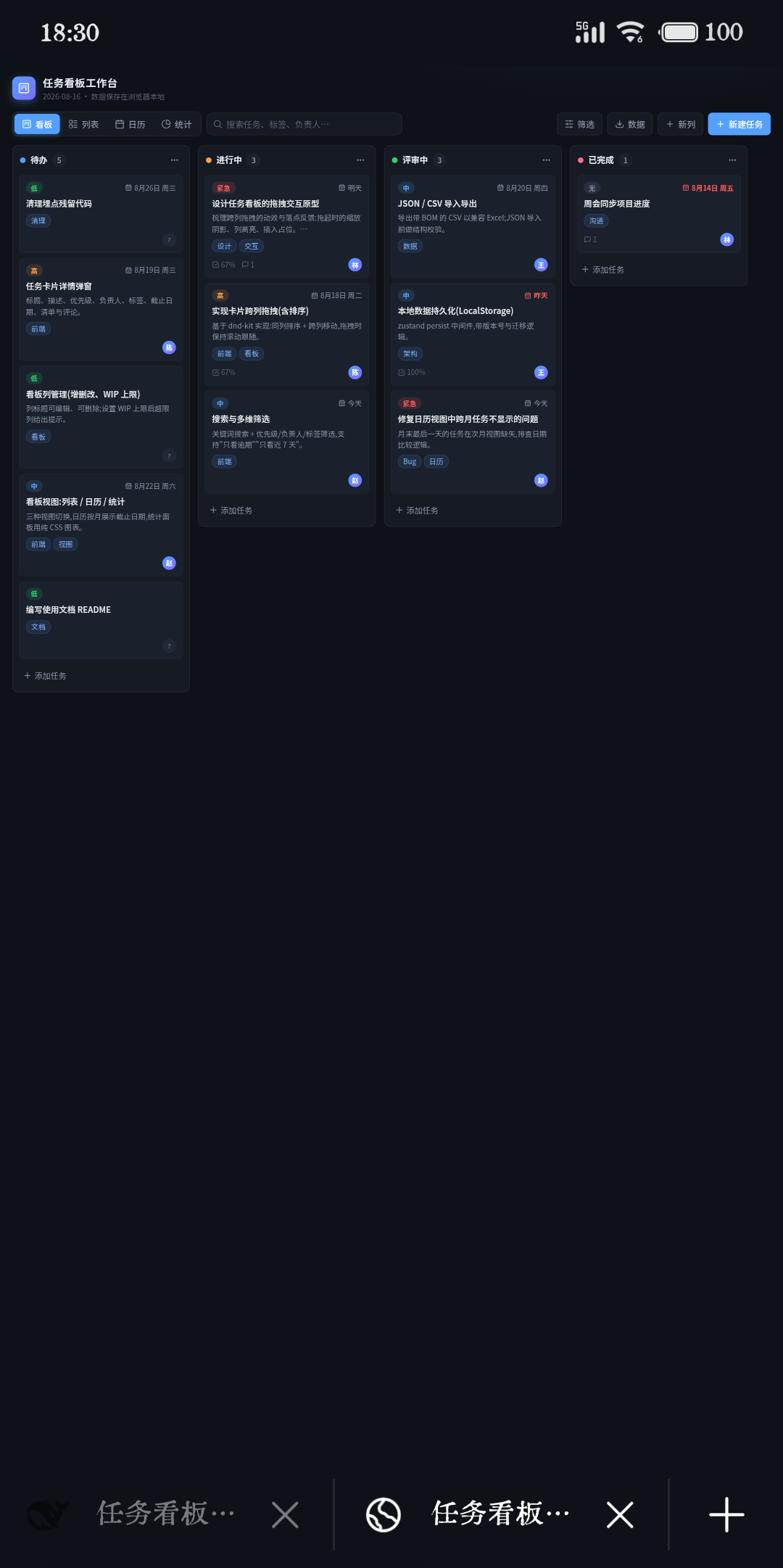Open the card JSON / CSV 导入导出
Screen dimensions: 783x1568
click(473, 226)
